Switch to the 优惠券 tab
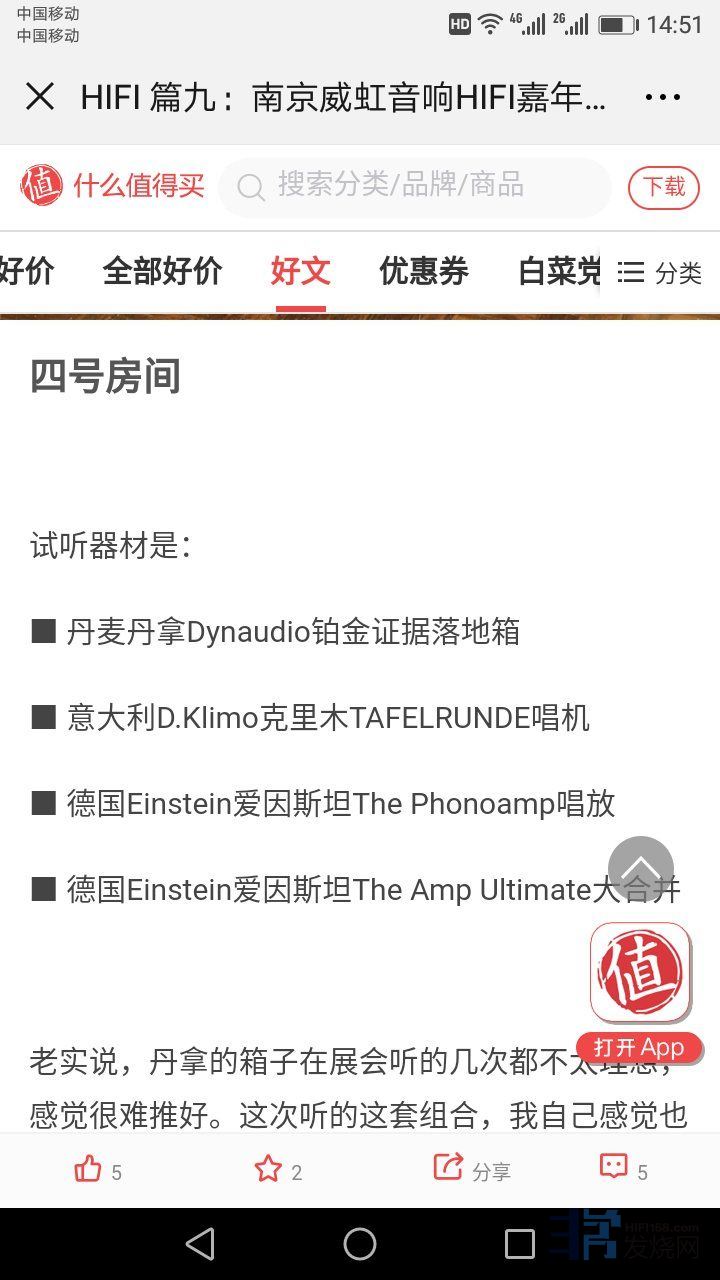 424,271
